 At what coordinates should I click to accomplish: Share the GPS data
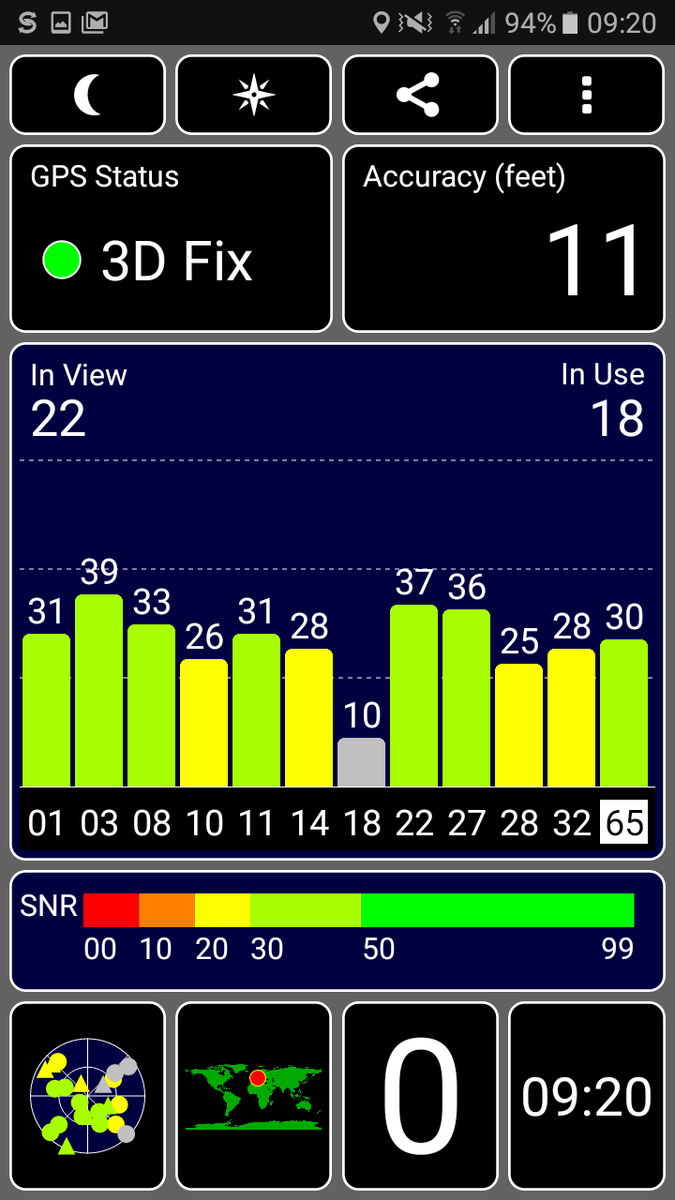420,95
